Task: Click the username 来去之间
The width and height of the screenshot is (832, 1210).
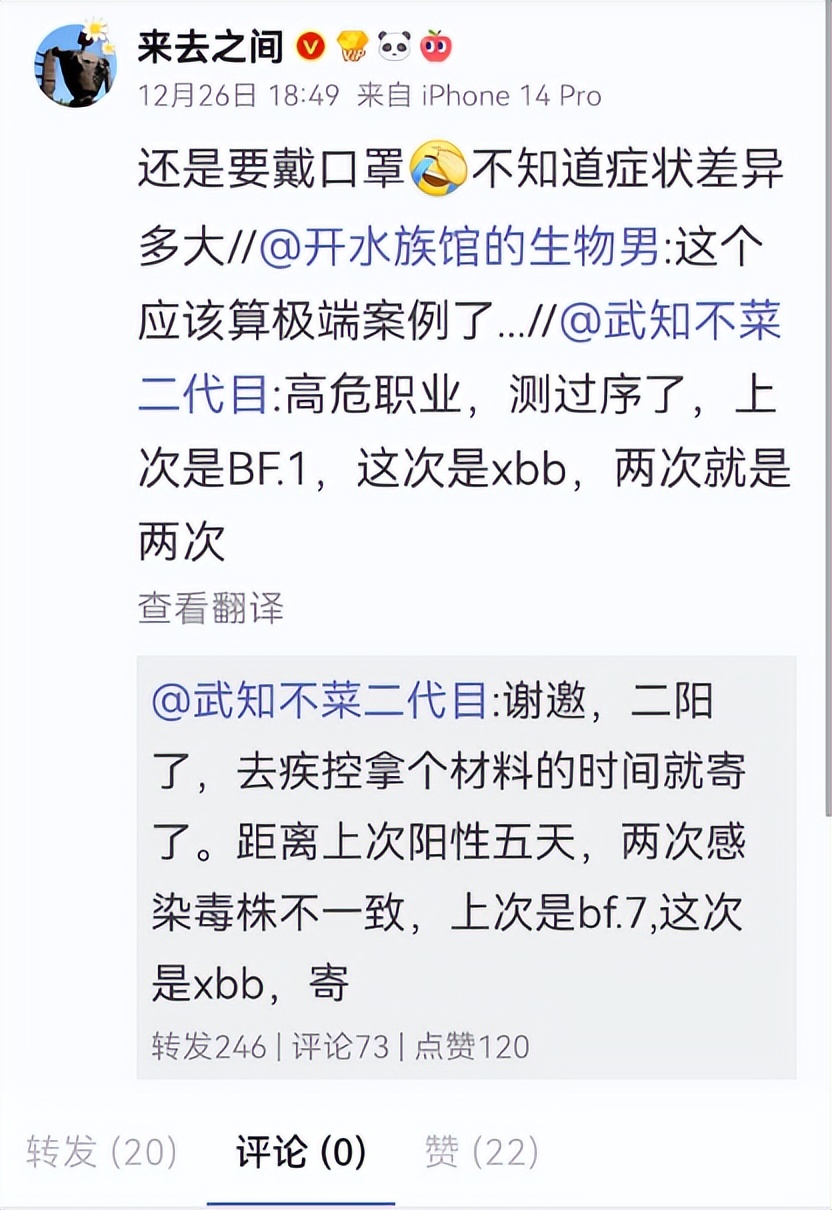Action: click(x=210, y=45)
